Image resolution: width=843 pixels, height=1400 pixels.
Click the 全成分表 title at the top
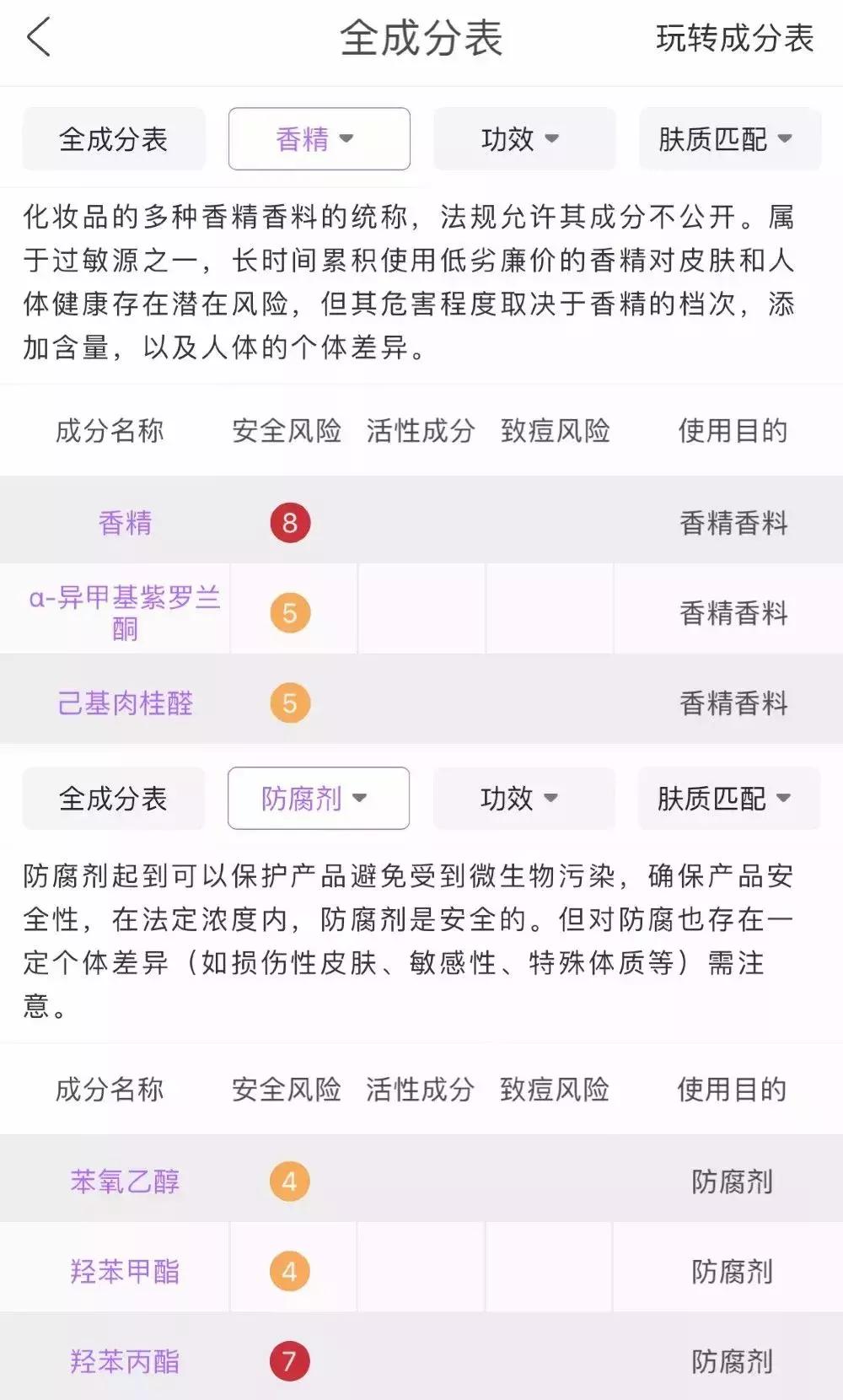pyautogui.click(x=421, y=40)
